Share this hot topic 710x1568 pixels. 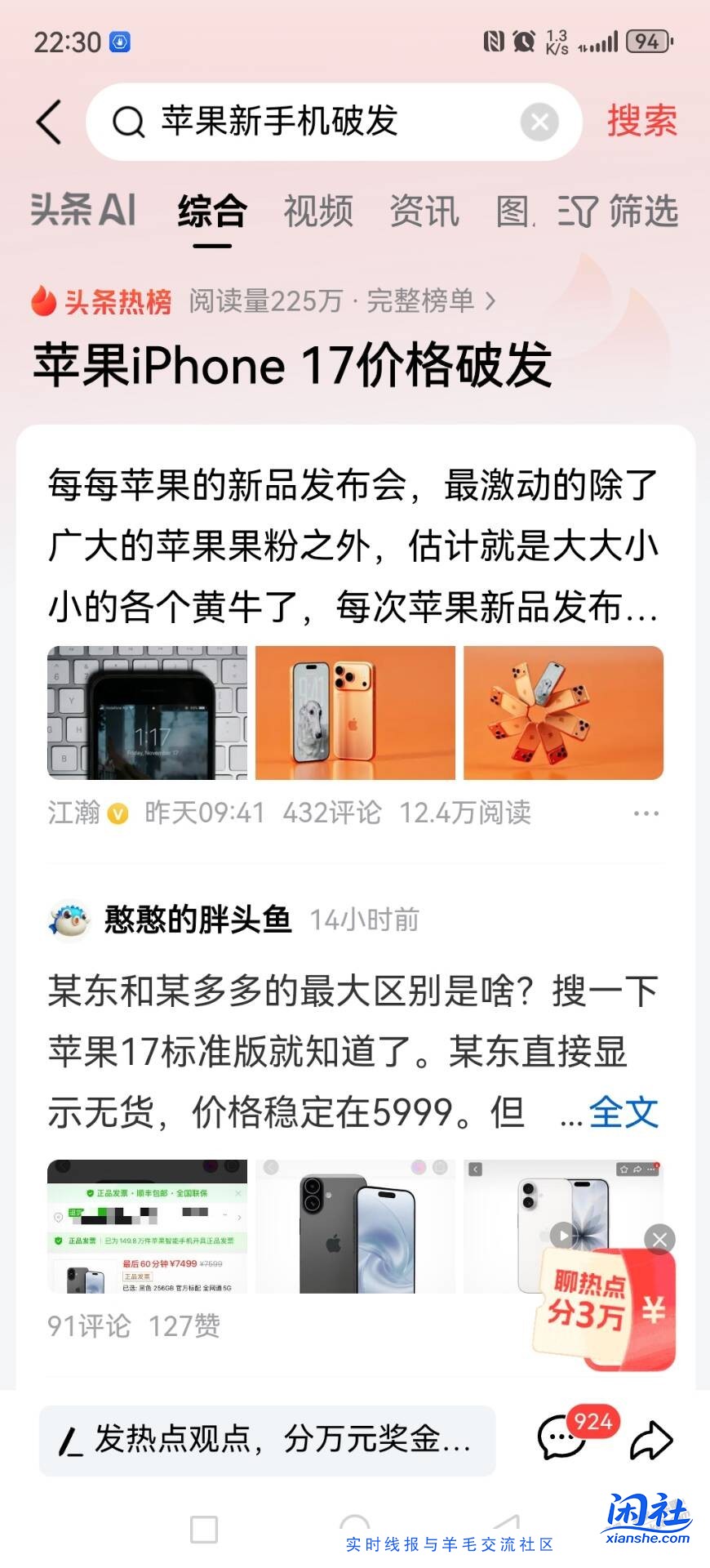[x=651, y=1440]
